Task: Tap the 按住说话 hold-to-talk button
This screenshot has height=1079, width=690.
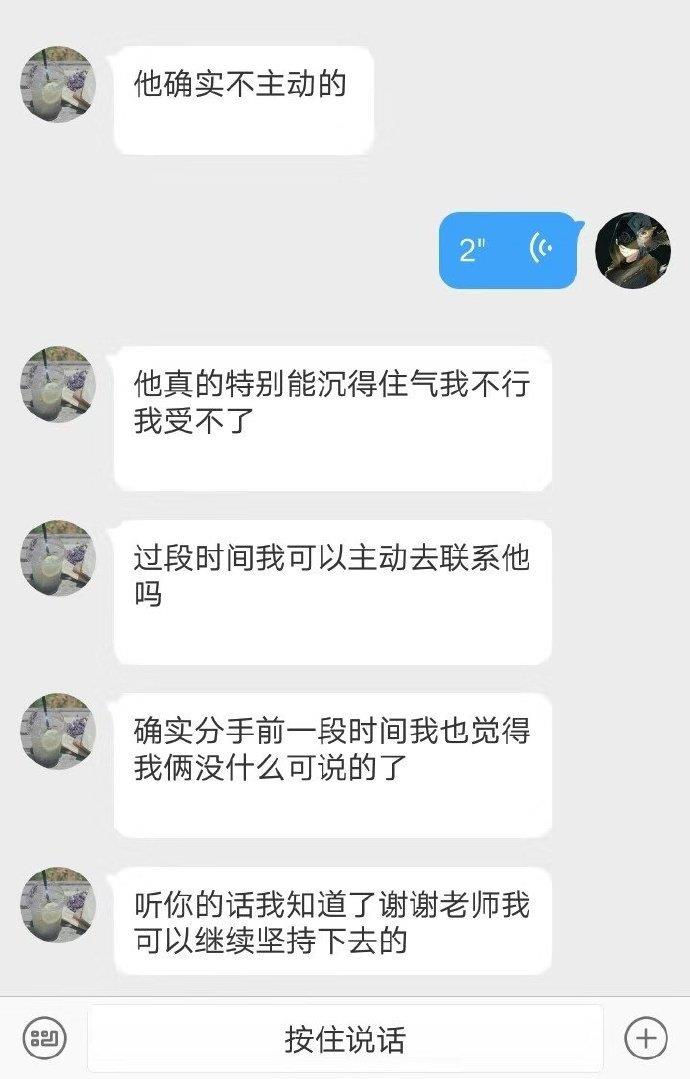Action: (x=345, y=1038)
